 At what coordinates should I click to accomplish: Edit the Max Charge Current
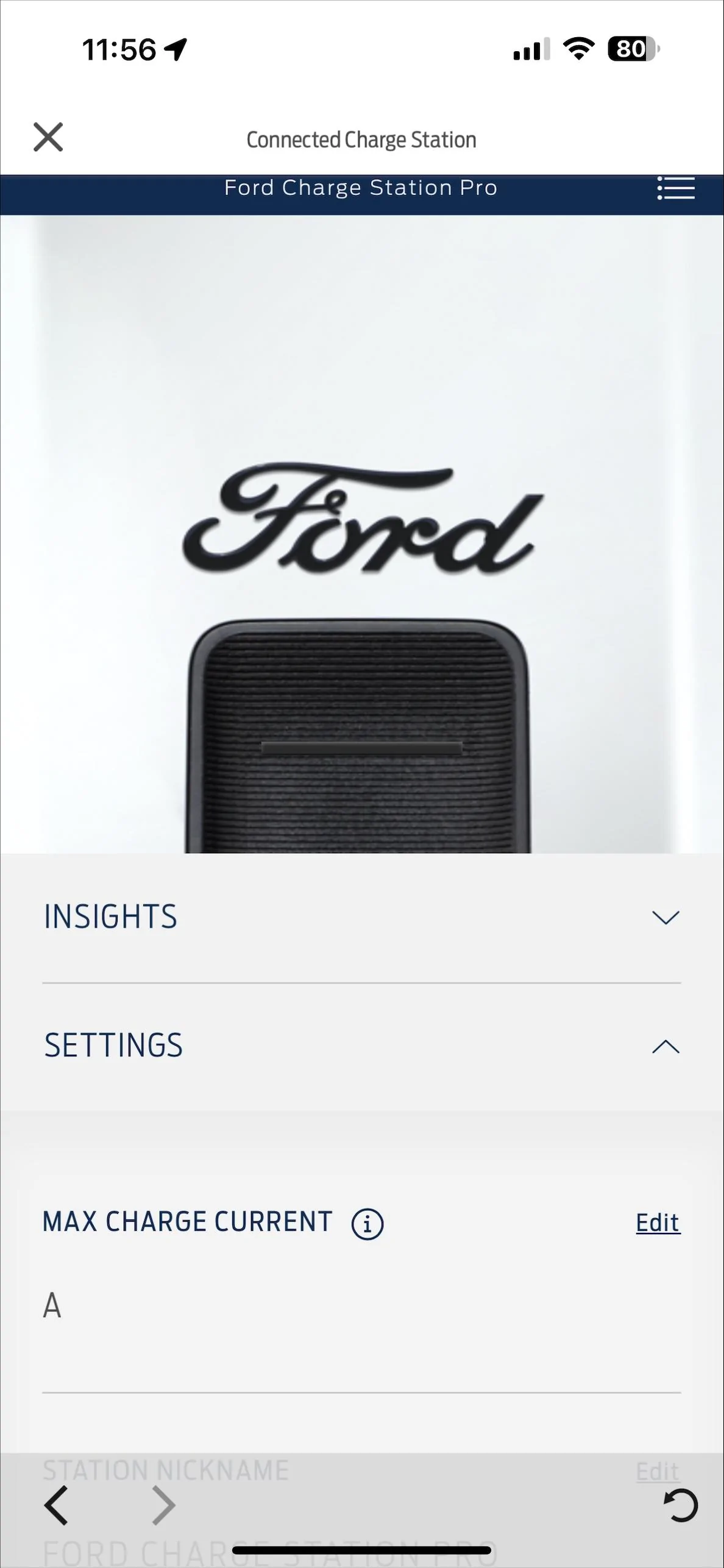(658, 1222)
